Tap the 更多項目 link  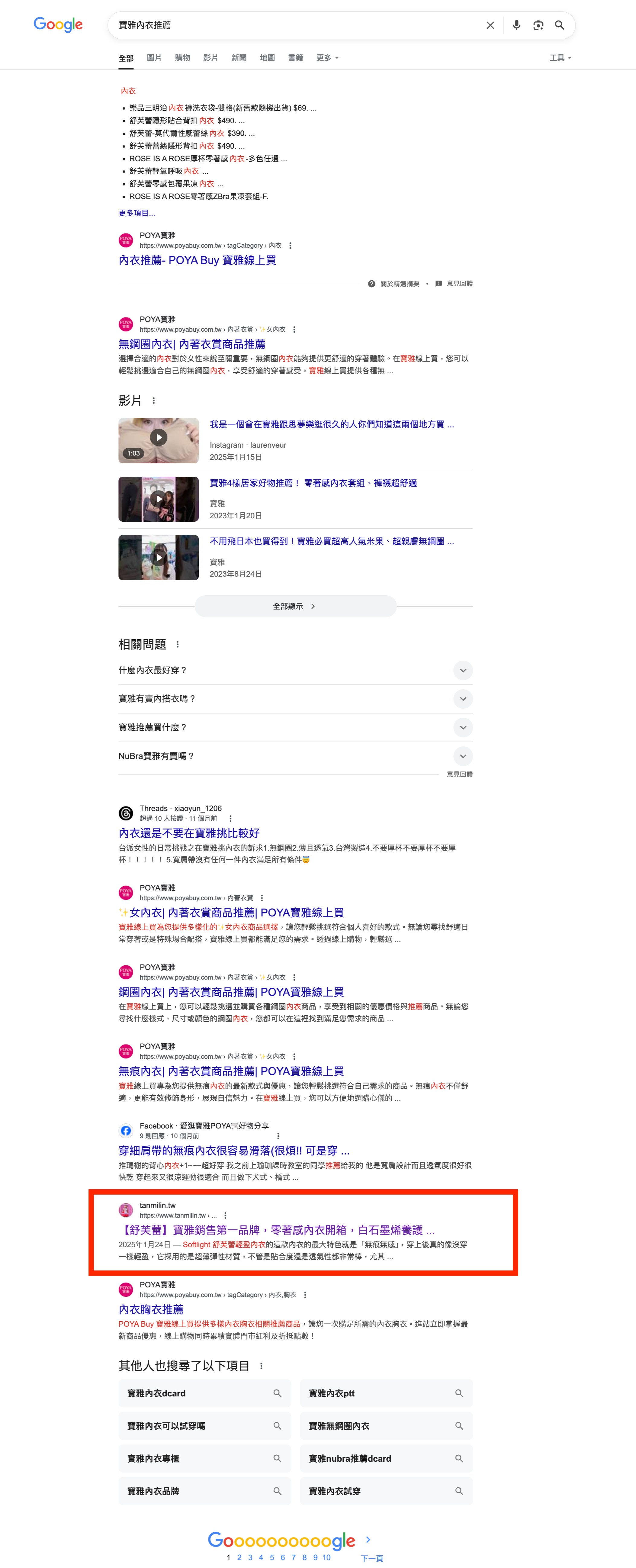[x=136, y=213]
